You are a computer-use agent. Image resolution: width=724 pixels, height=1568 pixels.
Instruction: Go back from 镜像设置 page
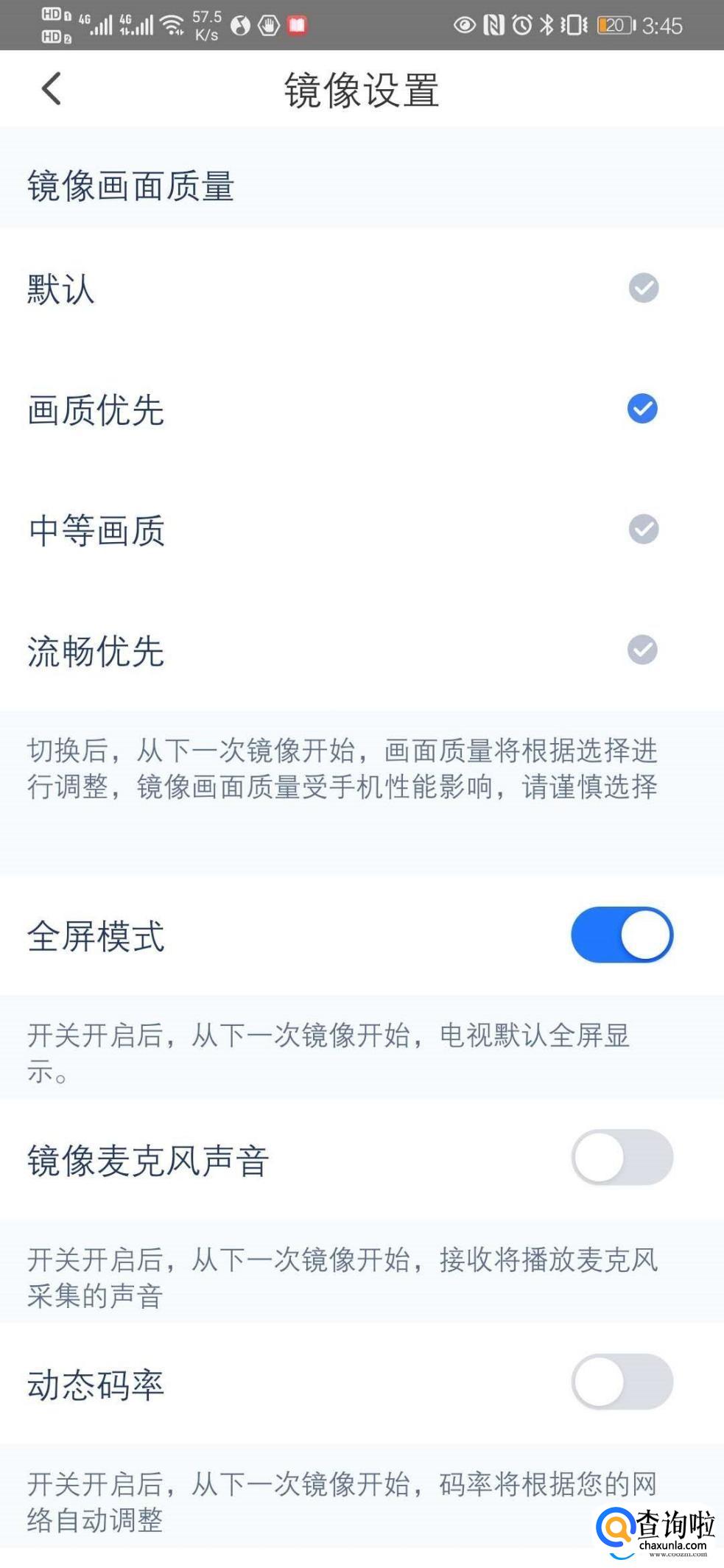click(52, 89)
